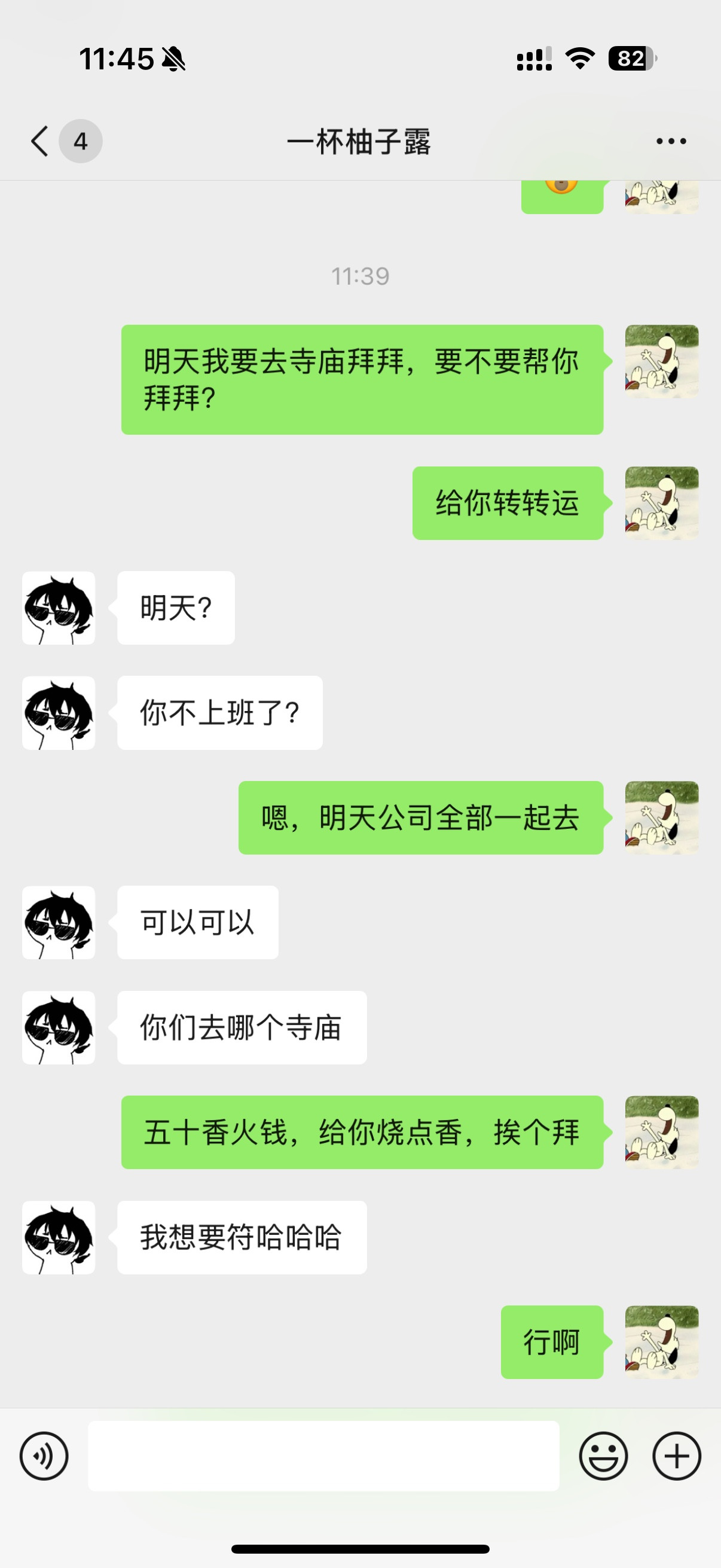Open the plus attachments menu
The image size is (721, 1568).
pos(676,1456)
